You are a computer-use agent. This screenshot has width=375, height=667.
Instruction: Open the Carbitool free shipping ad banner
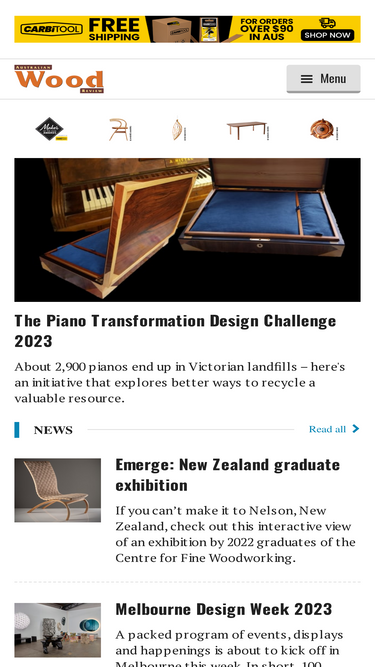(188, 29)
